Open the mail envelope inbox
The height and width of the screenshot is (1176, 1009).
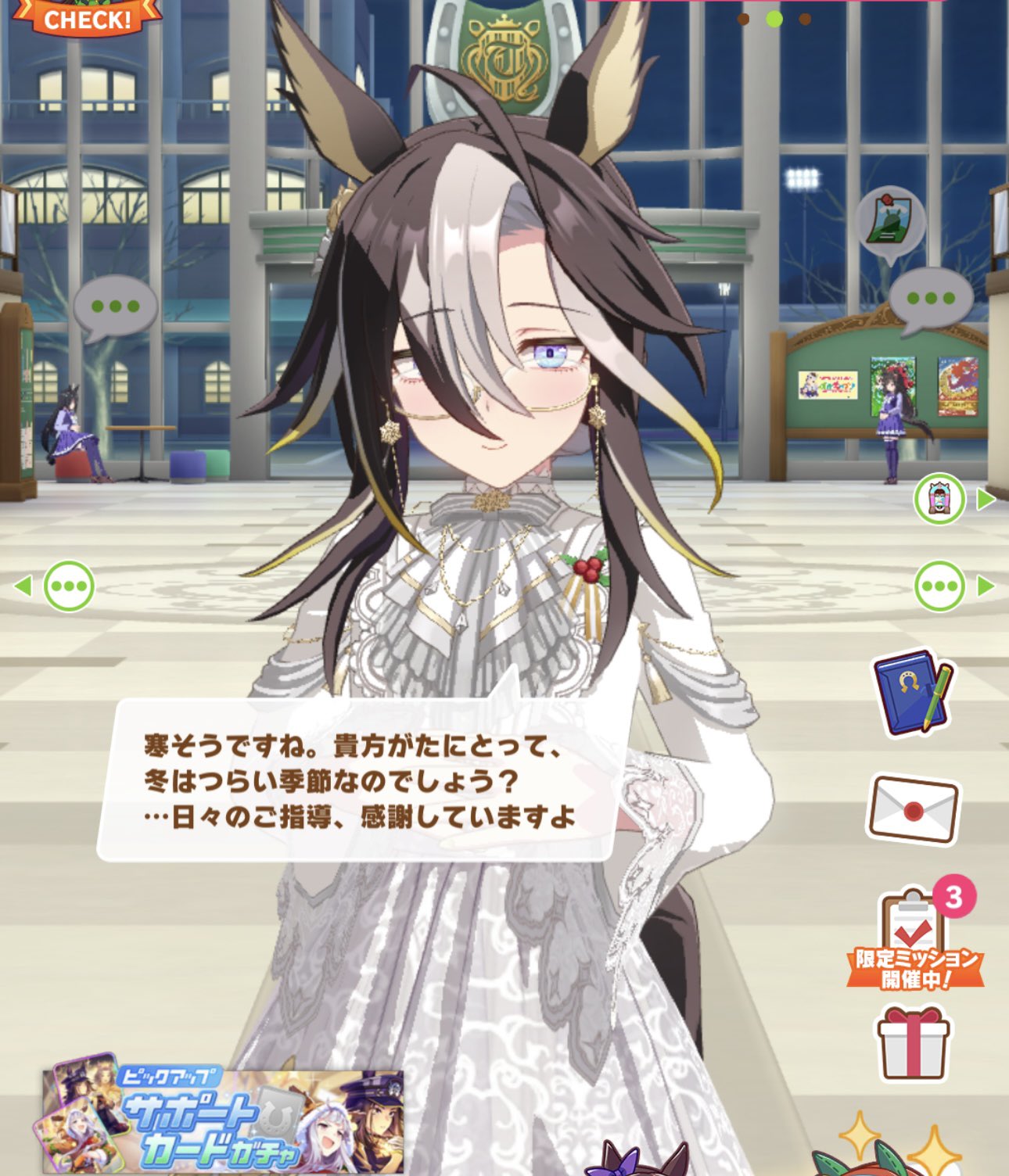[914, 810]
